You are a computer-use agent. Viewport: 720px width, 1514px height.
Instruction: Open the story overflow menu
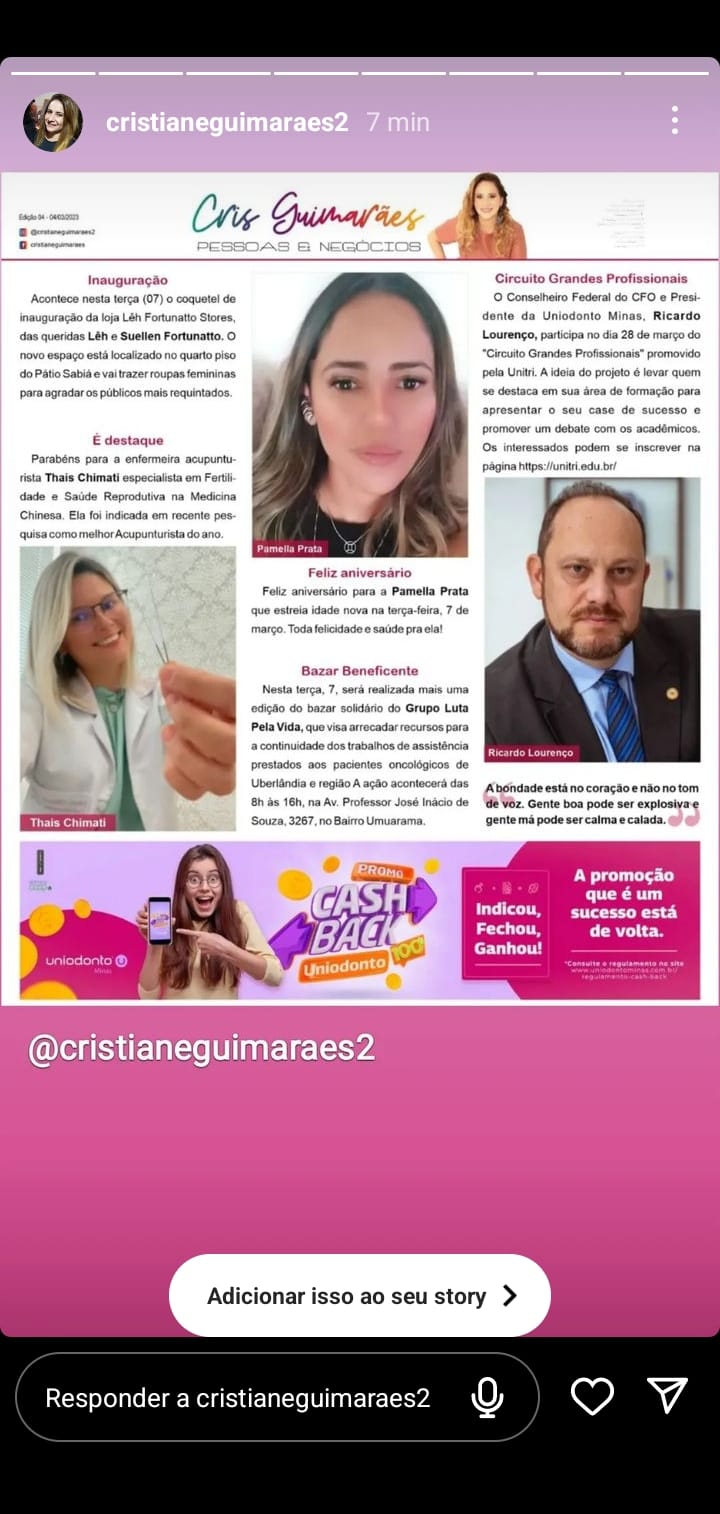(x=675, y=122)
